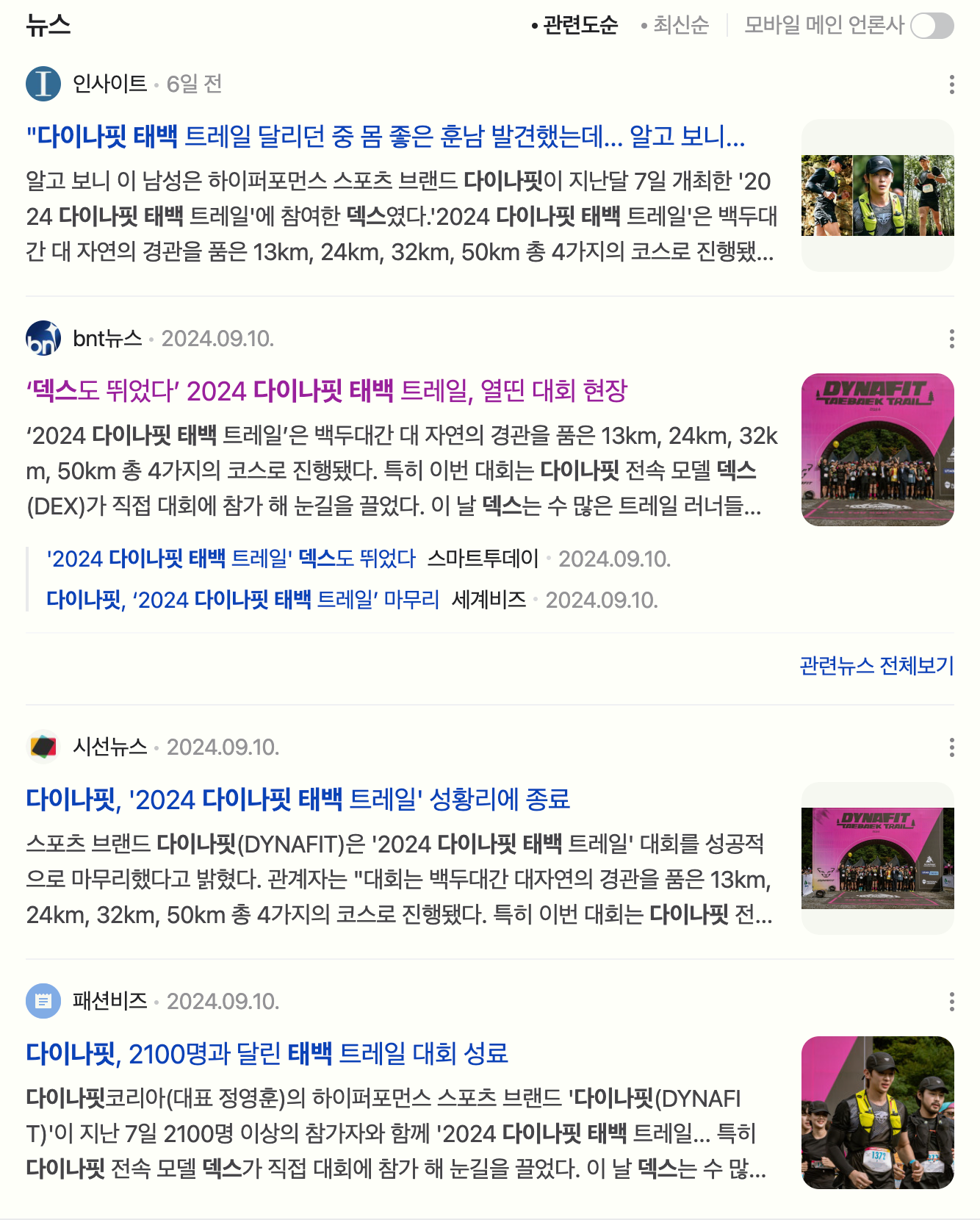Open the 세계비즈 '마무리' related article
980x1220 pixels.
242,600
